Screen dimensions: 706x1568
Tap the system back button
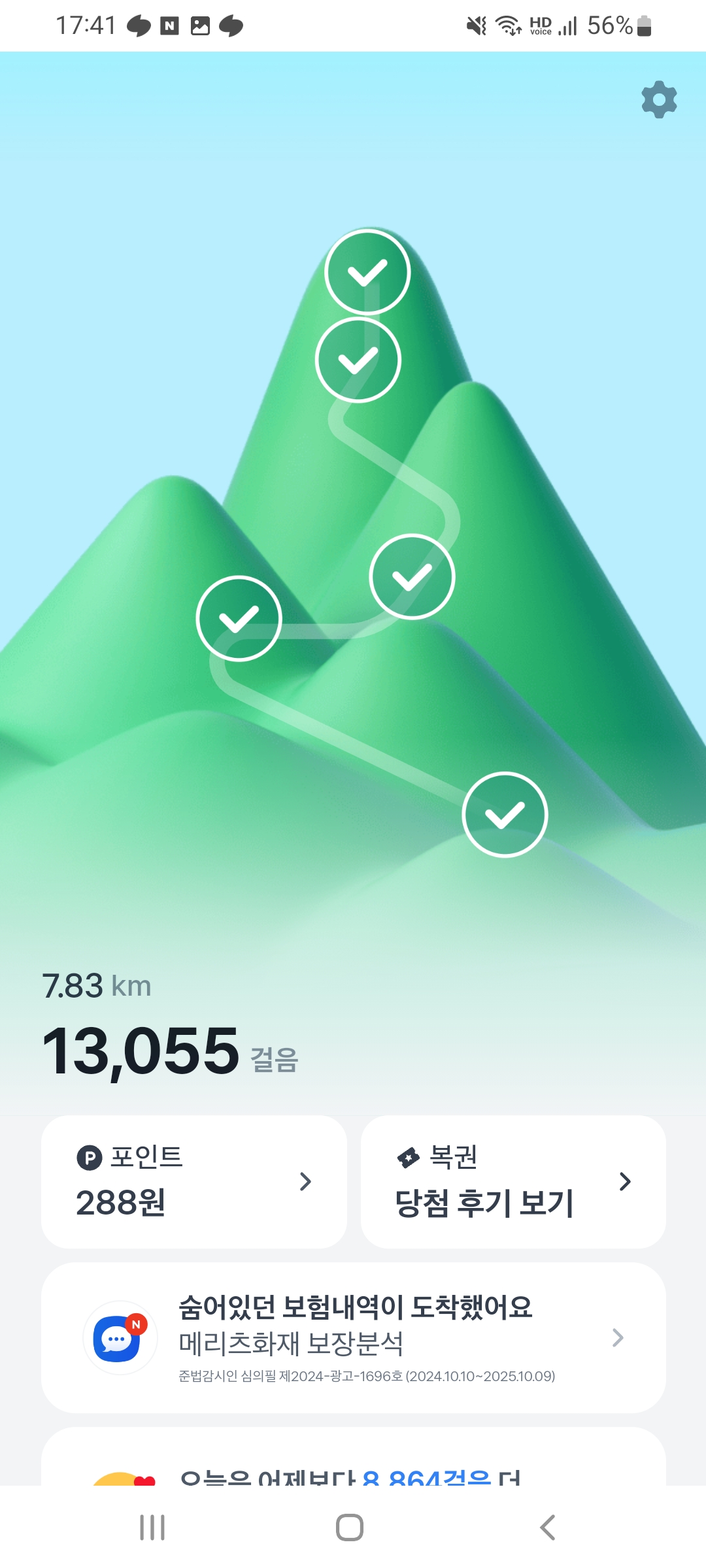(x=548, y=1527)
